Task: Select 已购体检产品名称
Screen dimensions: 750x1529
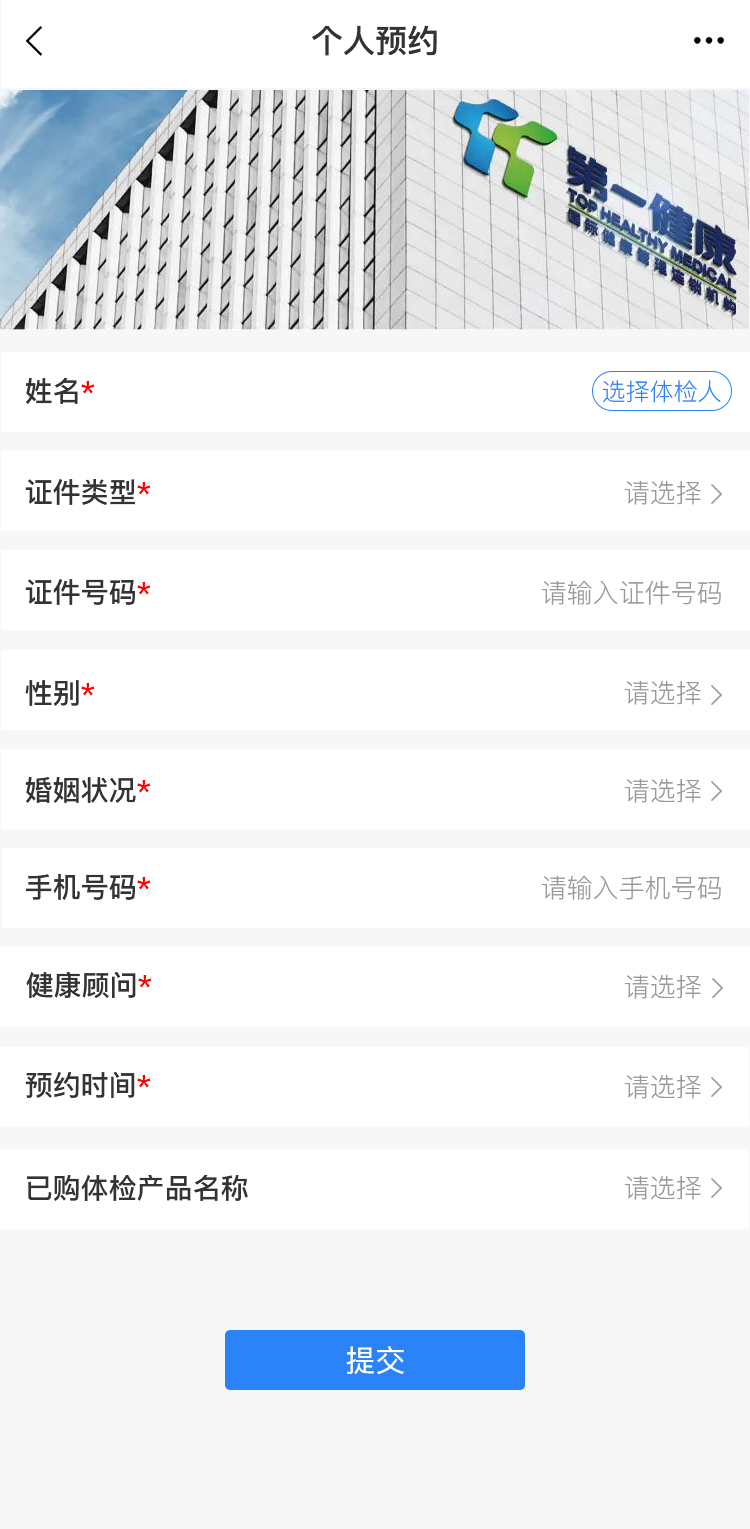Action: [672, 1188]
